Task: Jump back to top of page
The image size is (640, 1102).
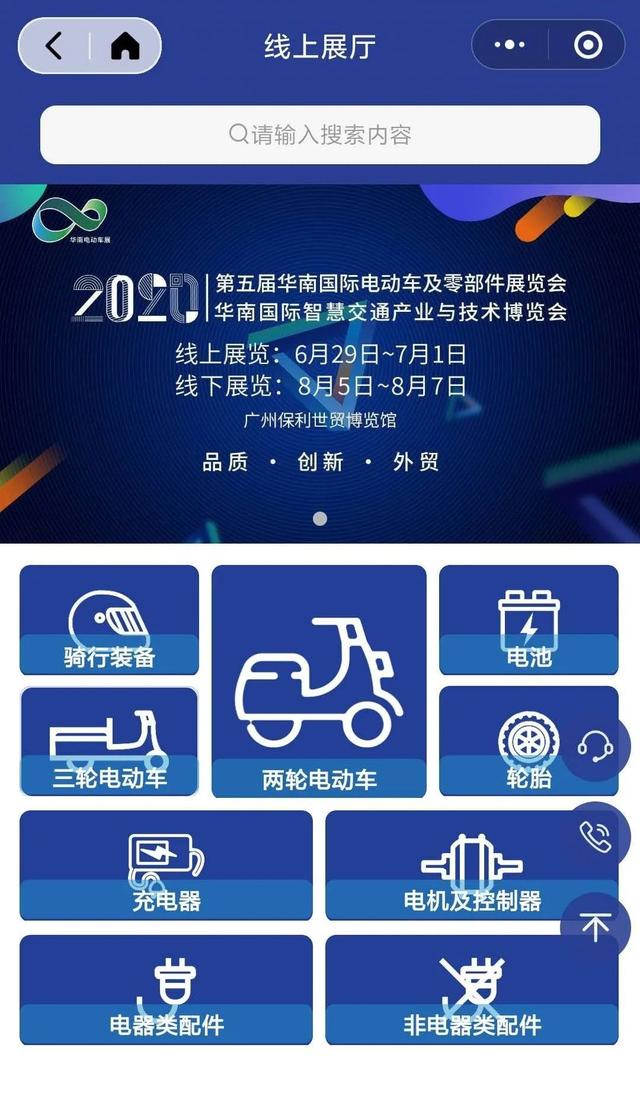Action: click(x=596, y=927)
